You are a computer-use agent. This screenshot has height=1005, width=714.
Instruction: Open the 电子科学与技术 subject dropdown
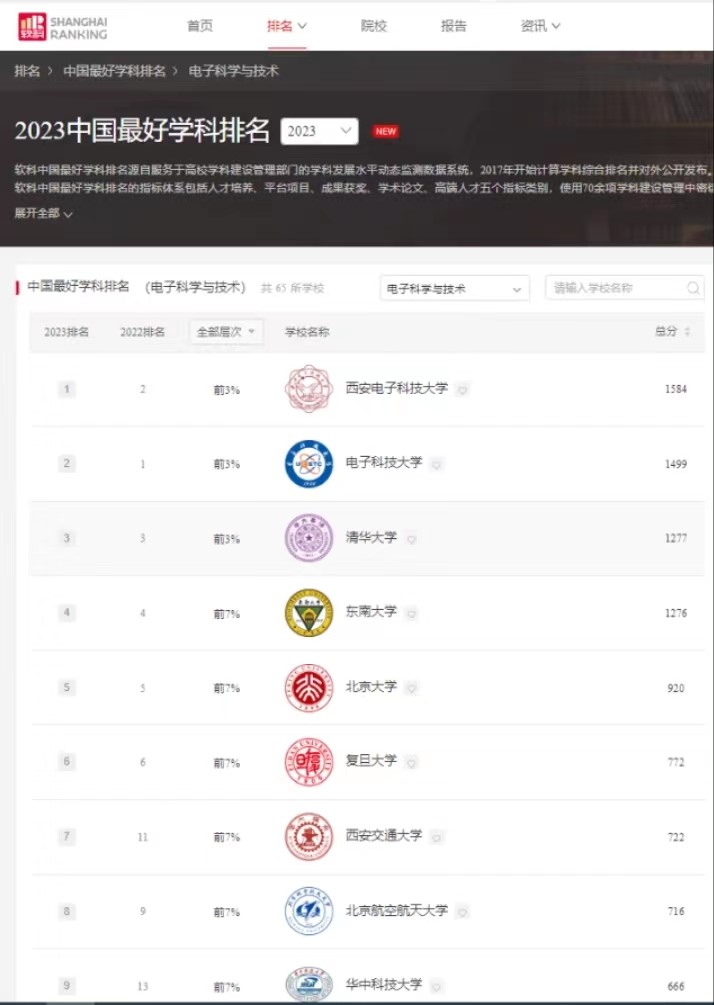454,288
